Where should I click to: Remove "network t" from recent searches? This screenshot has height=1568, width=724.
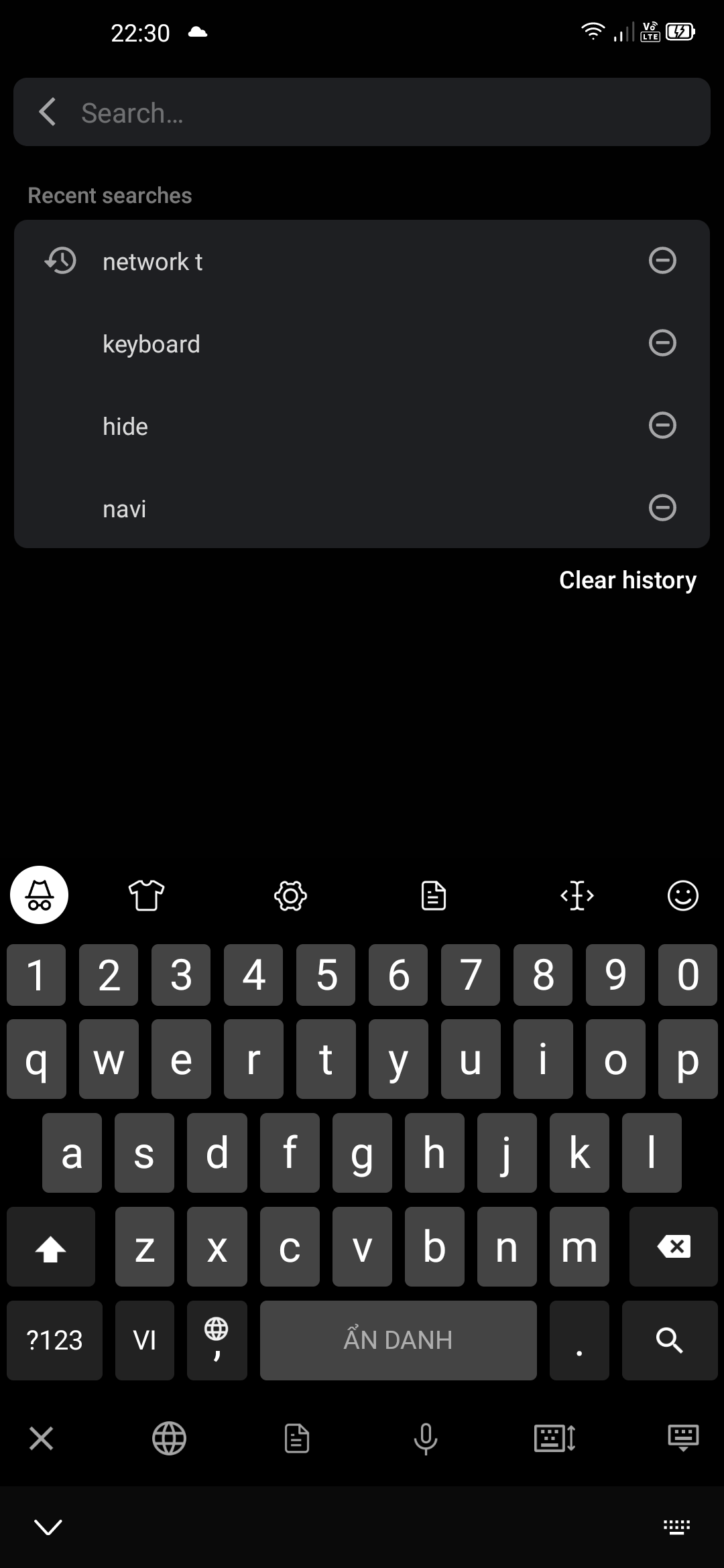[662, 261]
